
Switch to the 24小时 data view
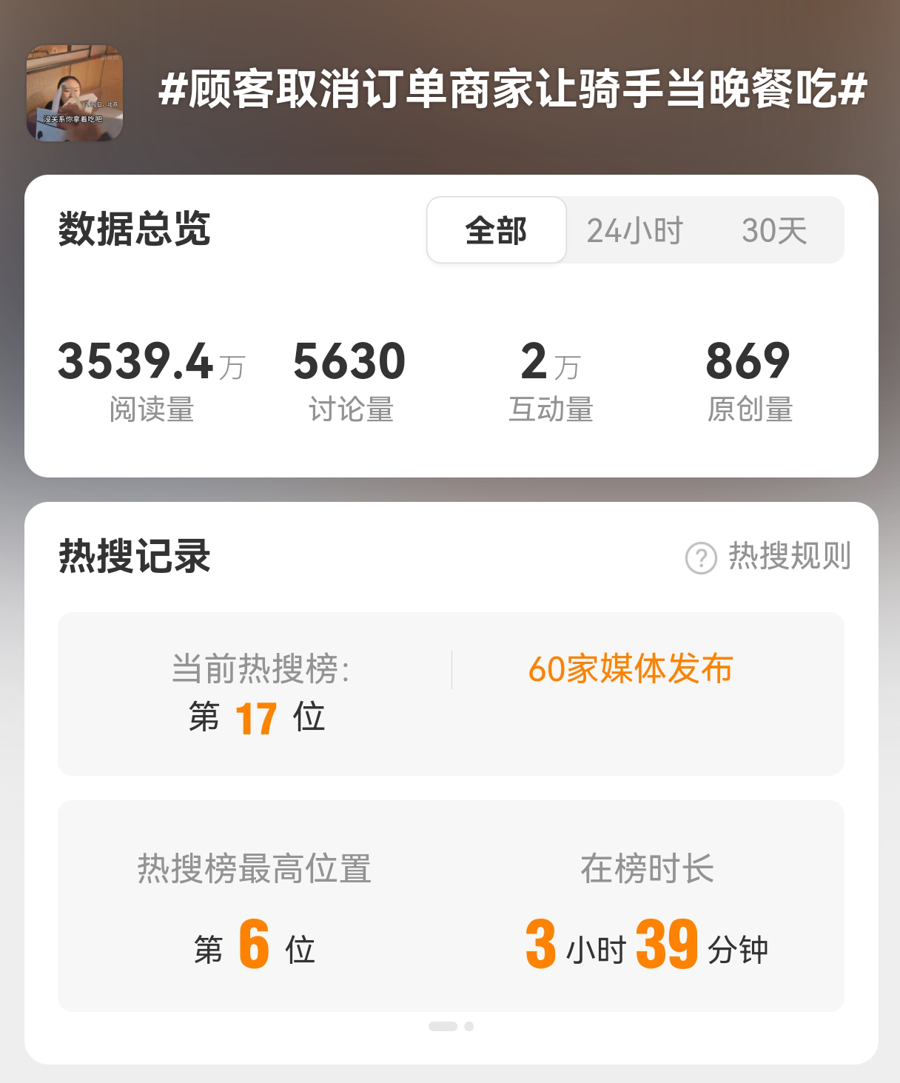(x=634, y=231)
